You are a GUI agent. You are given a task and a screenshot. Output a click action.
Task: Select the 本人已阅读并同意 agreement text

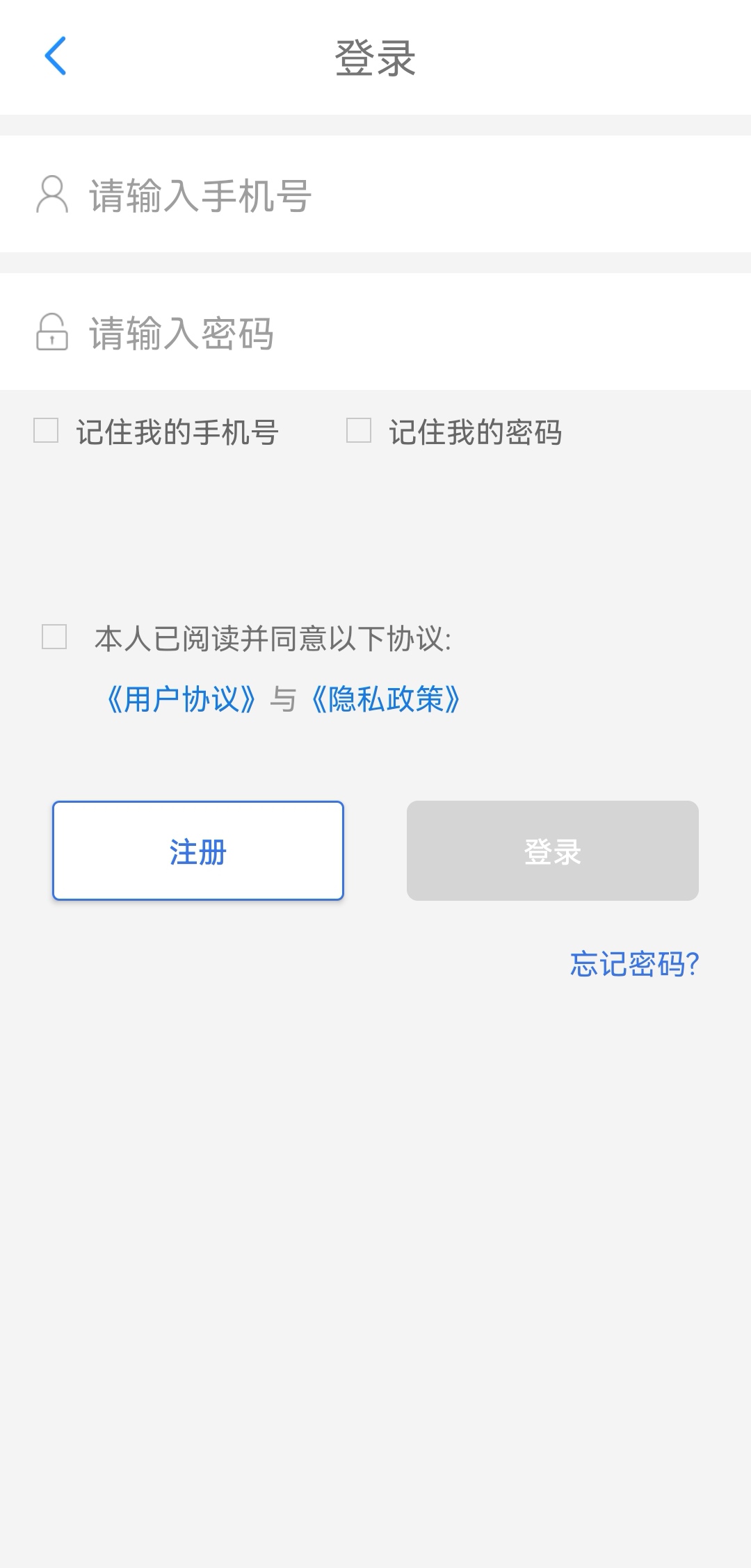coord(273,637)
